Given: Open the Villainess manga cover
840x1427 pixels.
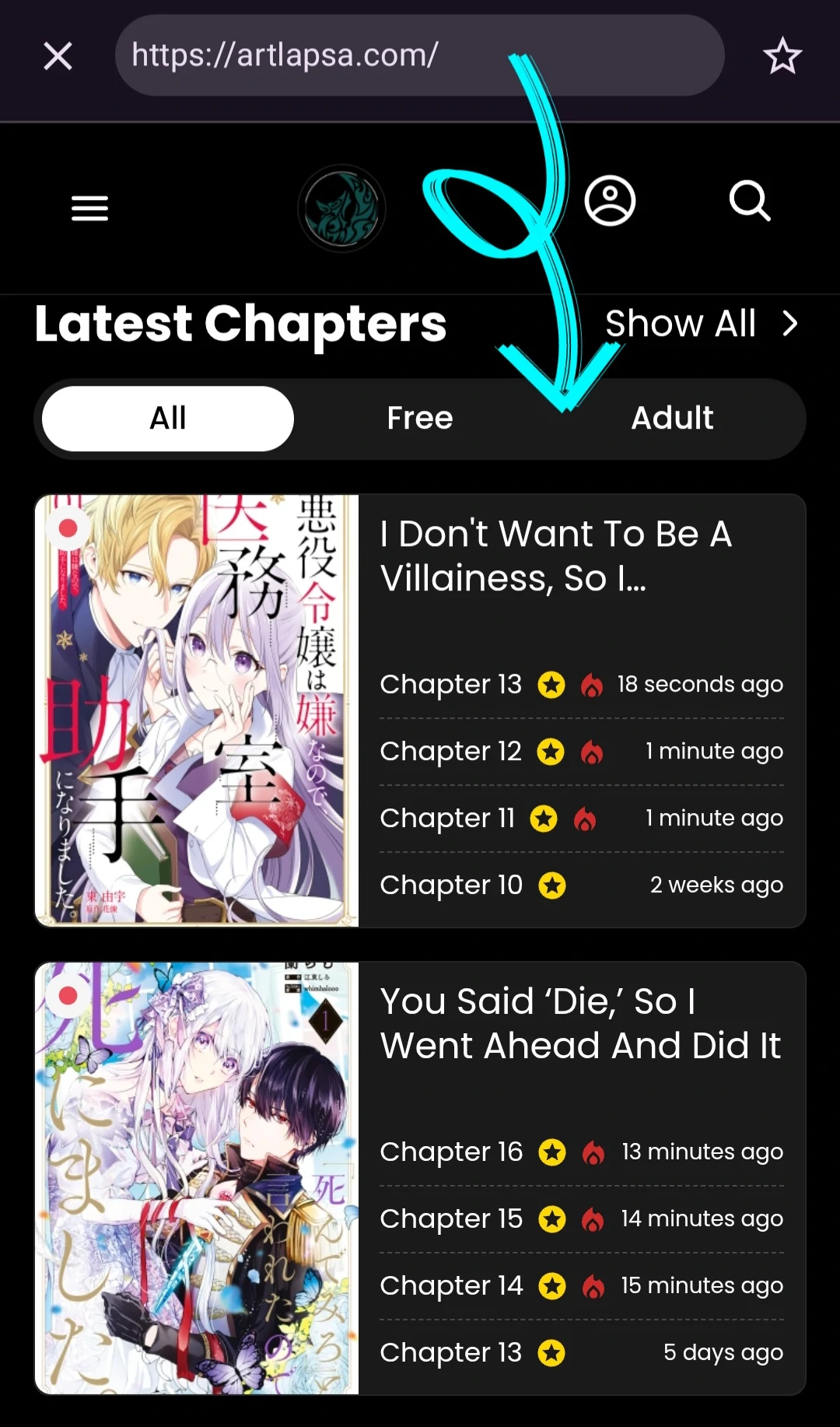Looking at the screenshot, I should (x=197, y=710).
